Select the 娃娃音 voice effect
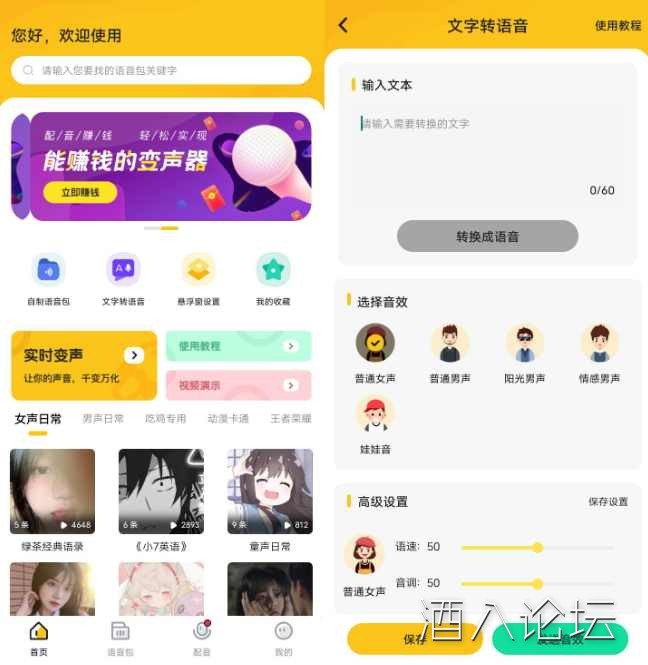The image size is (648, 665). point(375,422)
